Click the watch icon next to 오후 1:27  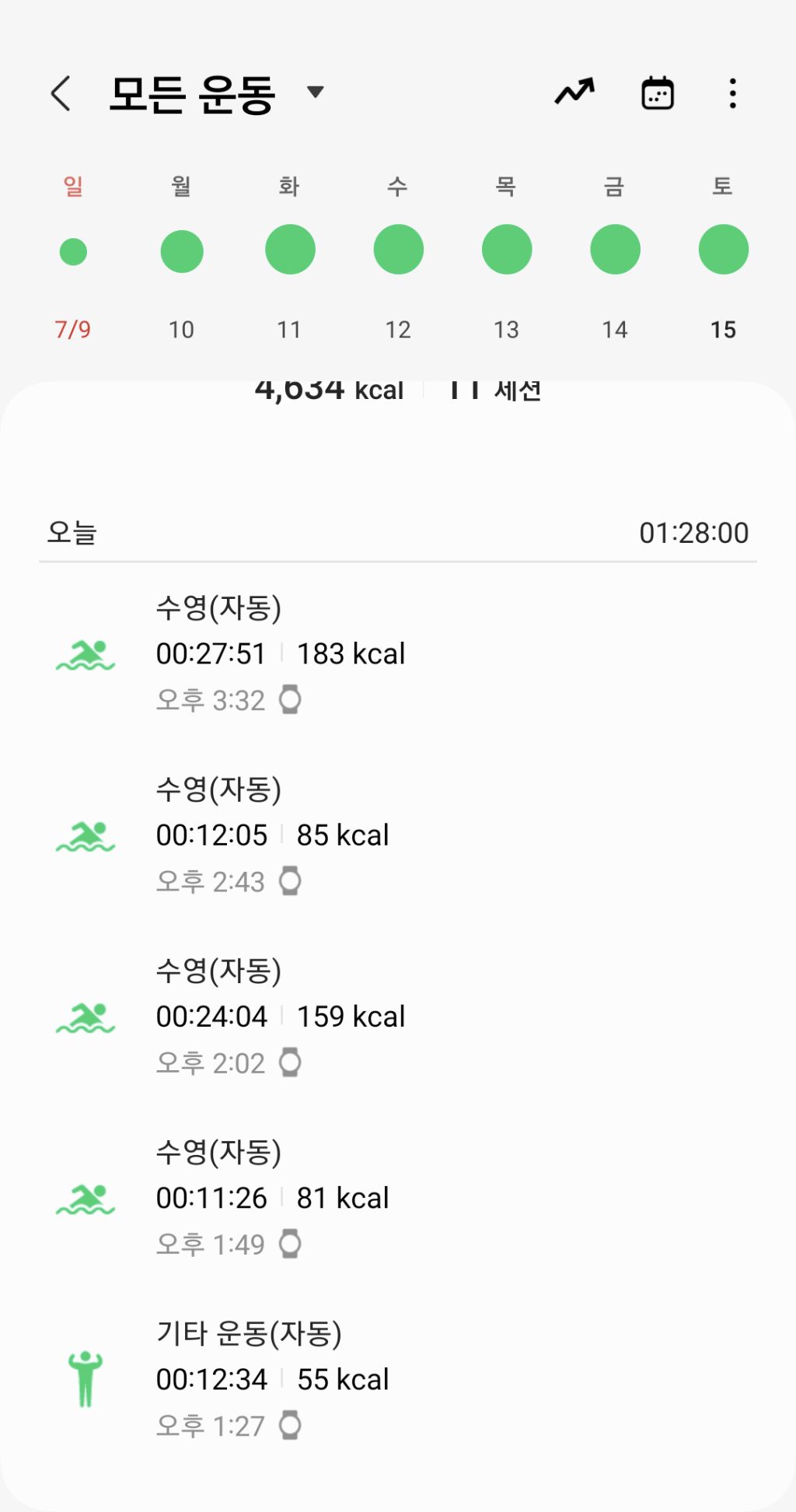[x=291, y=1426]
